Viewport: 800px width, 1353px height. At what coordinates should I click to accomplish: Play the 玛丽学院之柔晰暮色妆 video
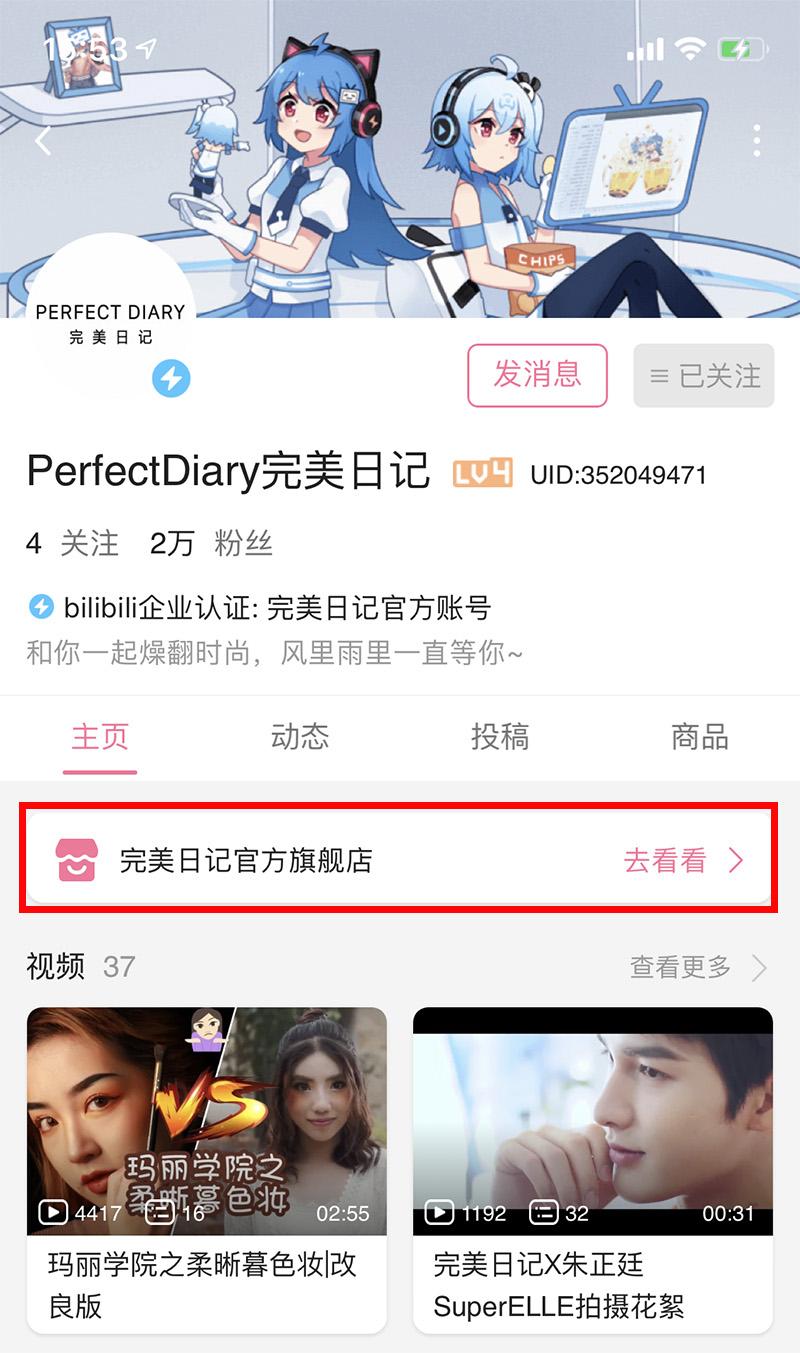[x=207, y=1121]
